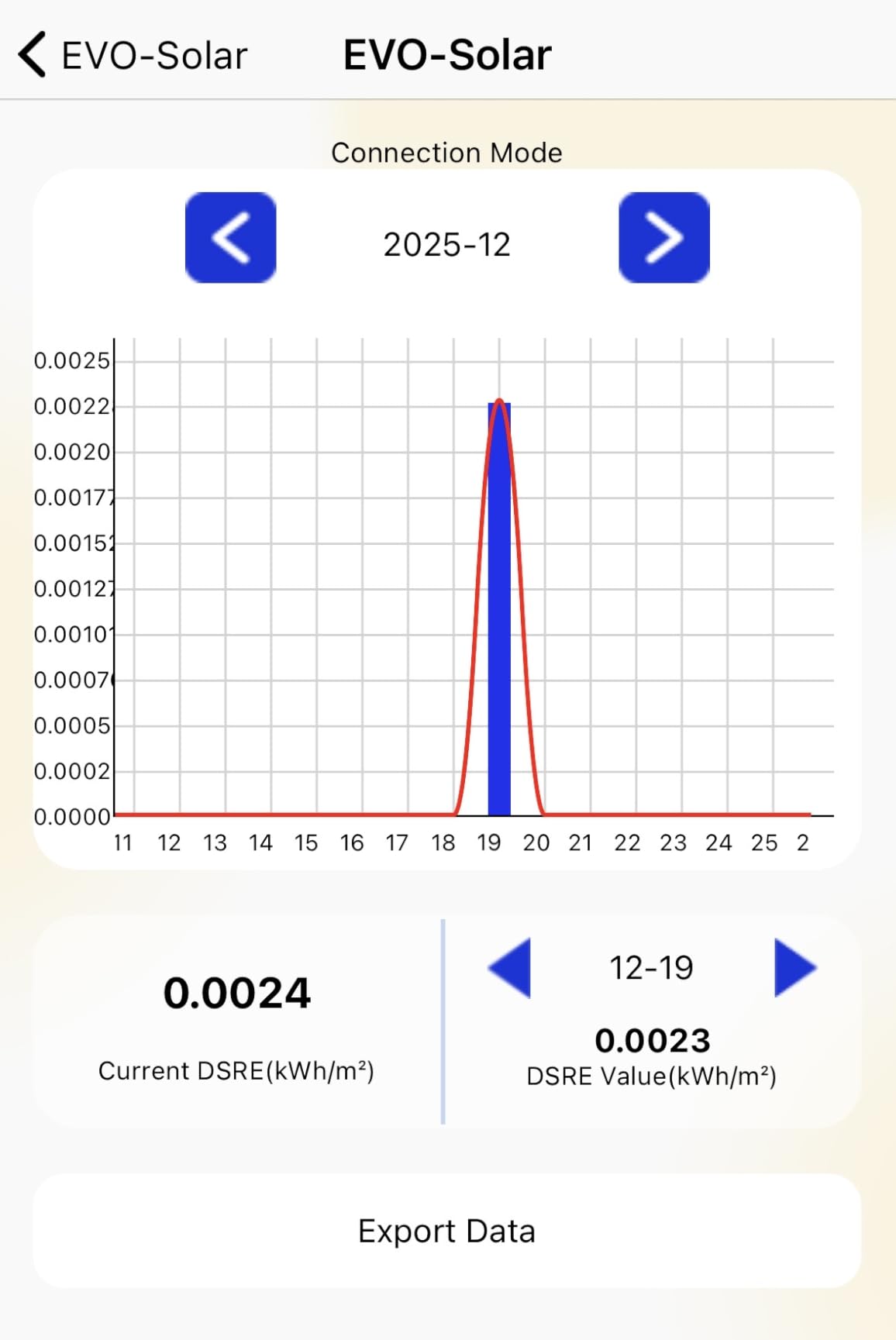Viewport: 896px width, 1340px height.
Task: Export Data from the solar chart
Action: click(446, 1231)
